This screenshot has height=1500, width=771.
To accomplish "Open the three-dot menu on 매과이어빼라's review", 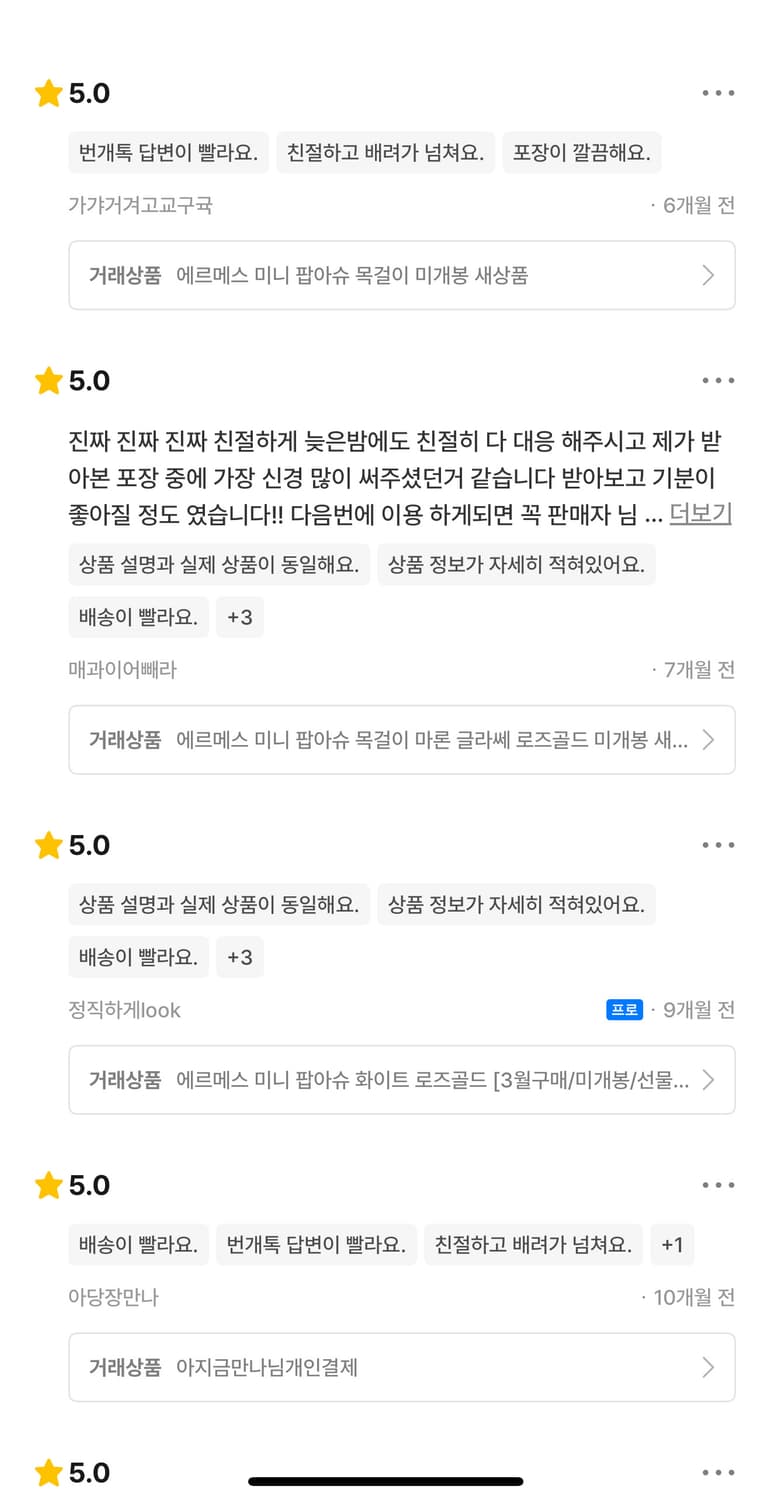I will click(718, 380).
